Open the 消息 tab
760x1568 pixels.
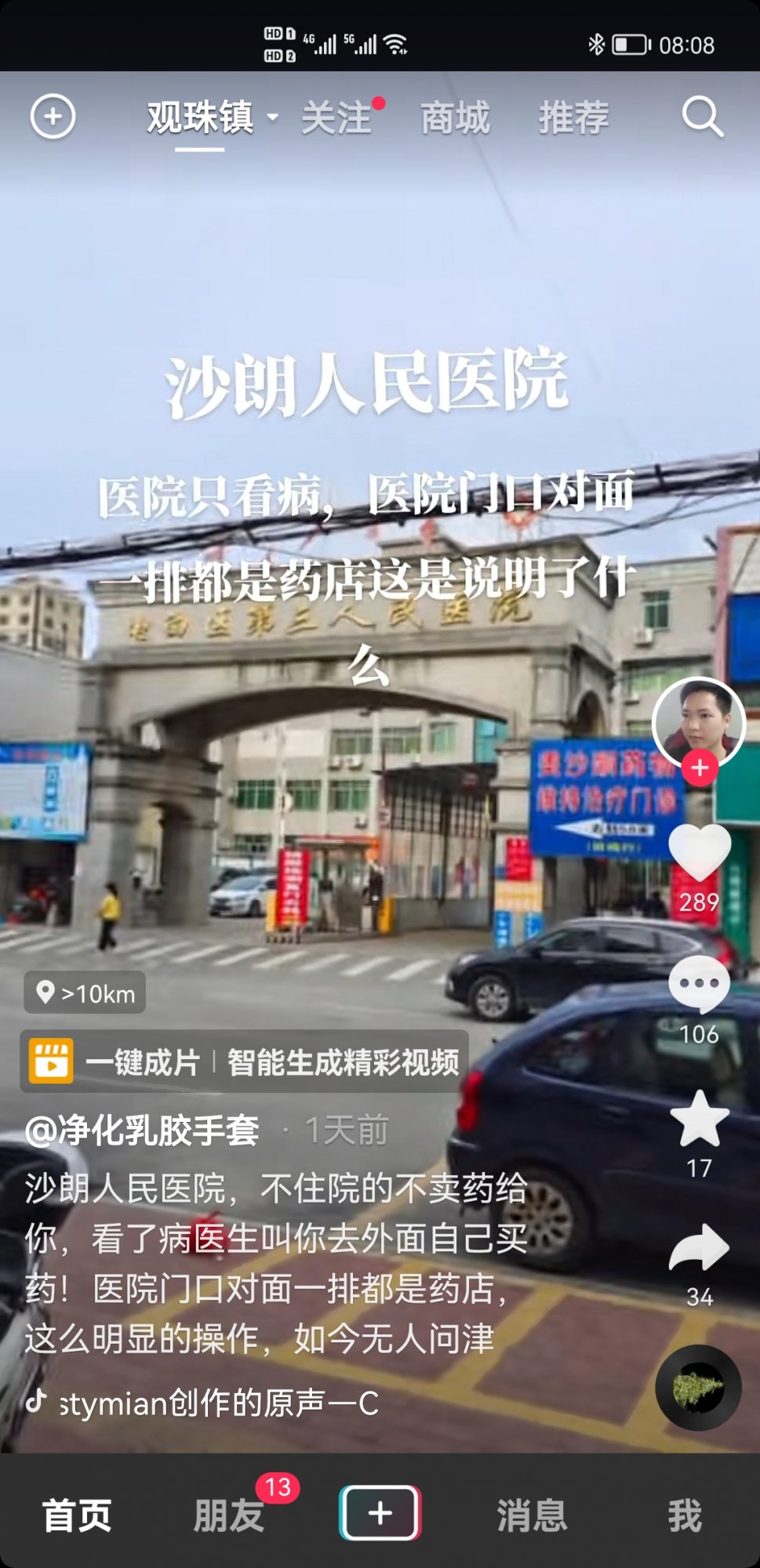532,1515
